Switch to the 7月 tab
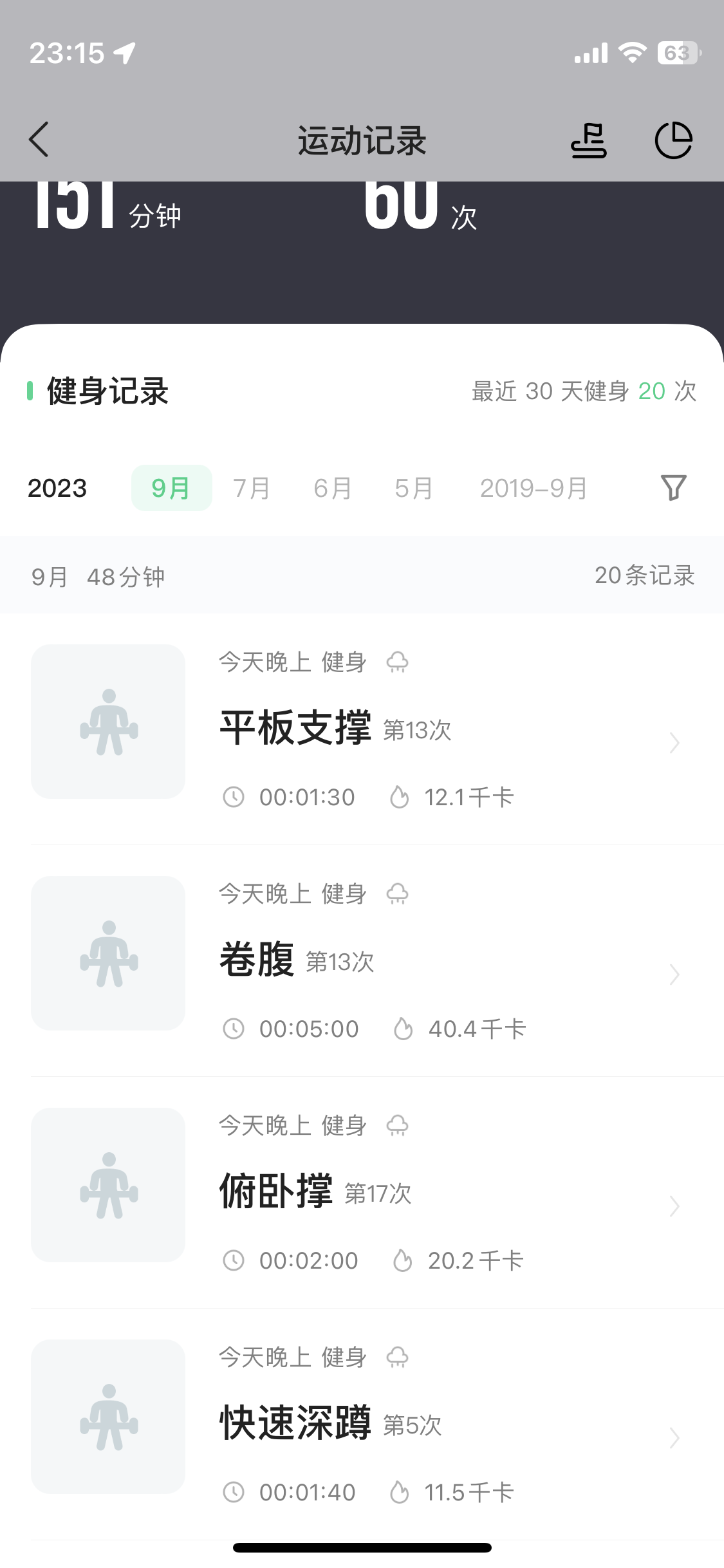The height and width of the screenshot is (1568, 724). pyautogui.click(x=252, y=488)
